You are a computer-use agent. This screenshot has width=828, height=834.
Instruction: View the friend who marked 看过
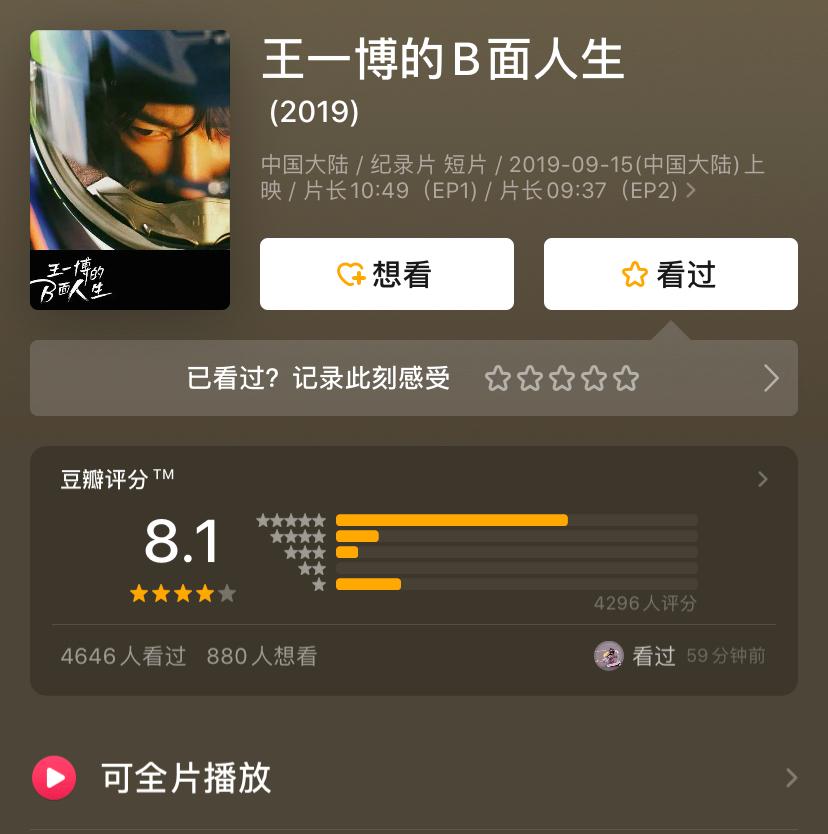pyautogui.click(x=609, y=656)
